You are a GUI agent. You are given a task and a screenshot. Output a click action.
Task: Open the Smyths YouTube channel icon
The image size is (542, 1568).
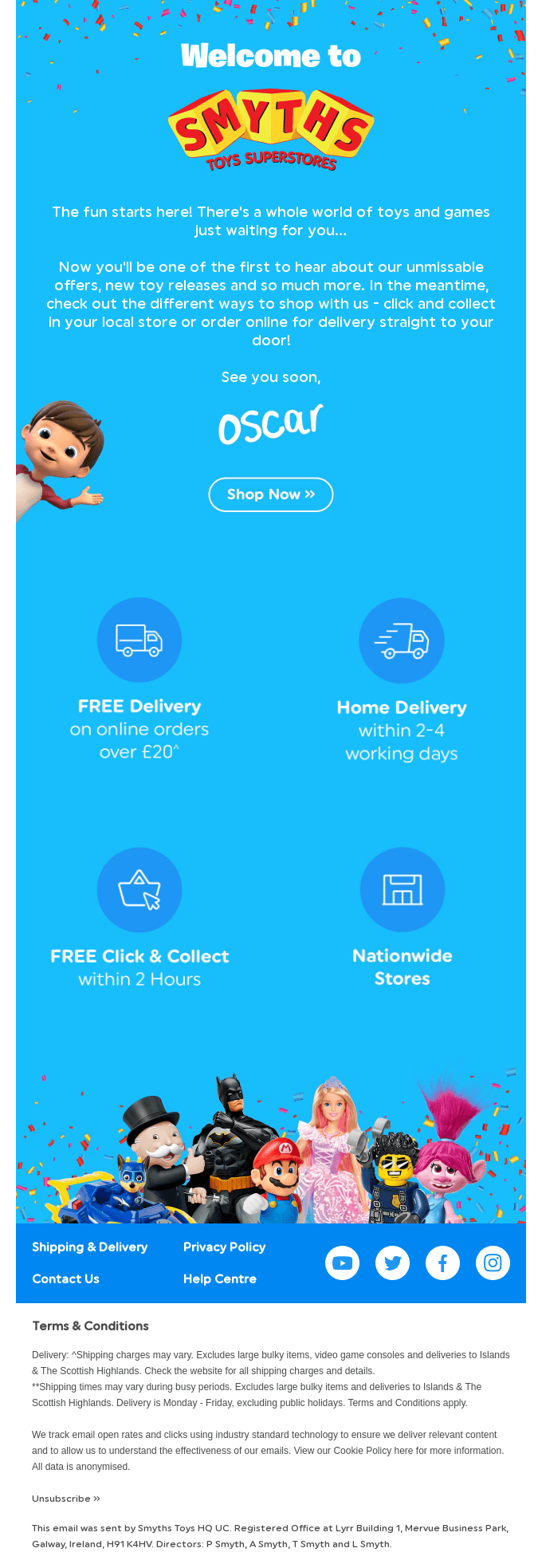click(343, 1263)
